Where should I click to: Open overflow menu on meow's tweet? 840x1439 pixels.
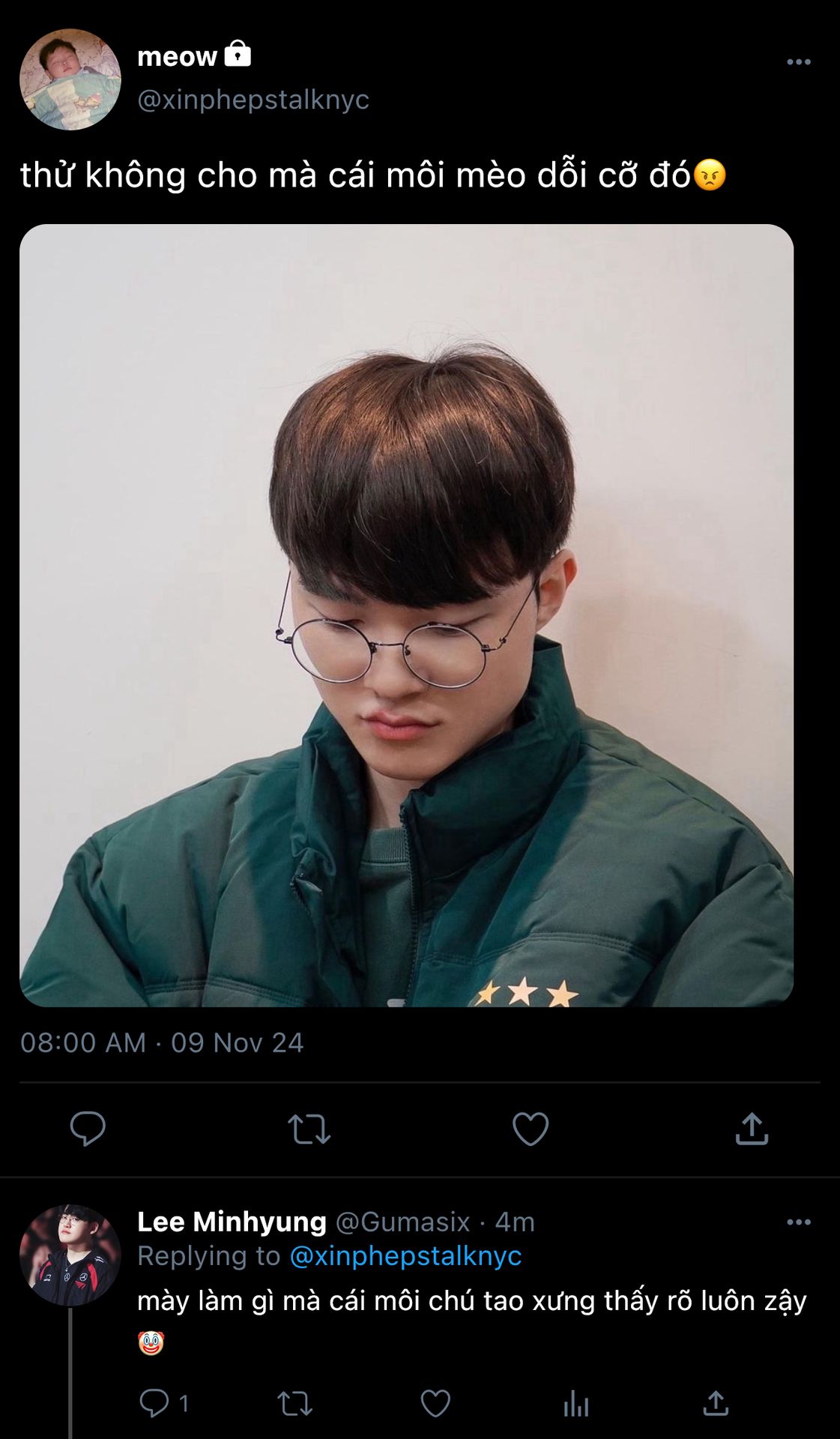coord(799,62)
